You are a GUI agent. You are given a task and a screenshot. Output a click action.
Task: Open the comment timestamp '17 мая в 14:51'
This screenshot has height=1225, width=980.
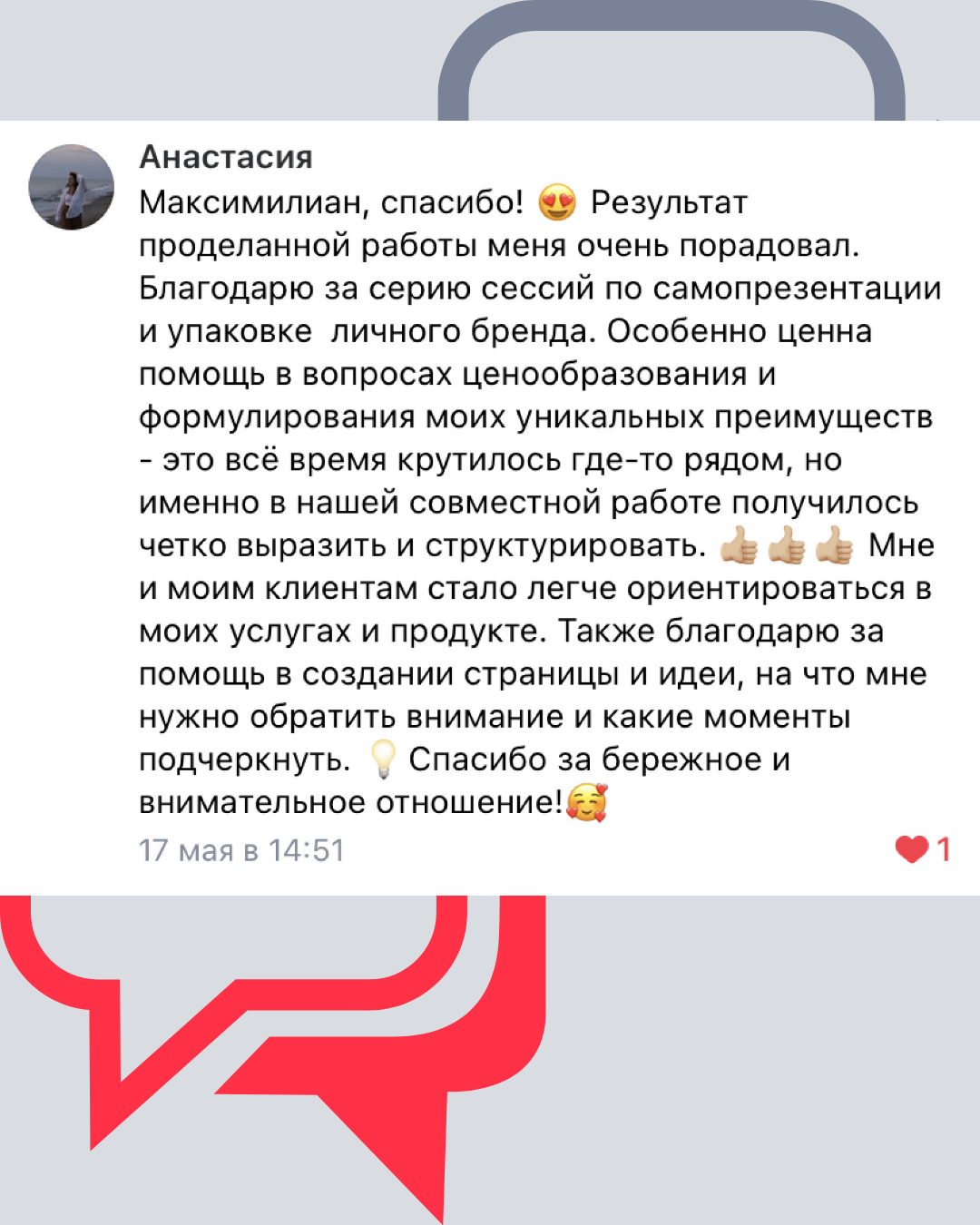coord(241,850)
